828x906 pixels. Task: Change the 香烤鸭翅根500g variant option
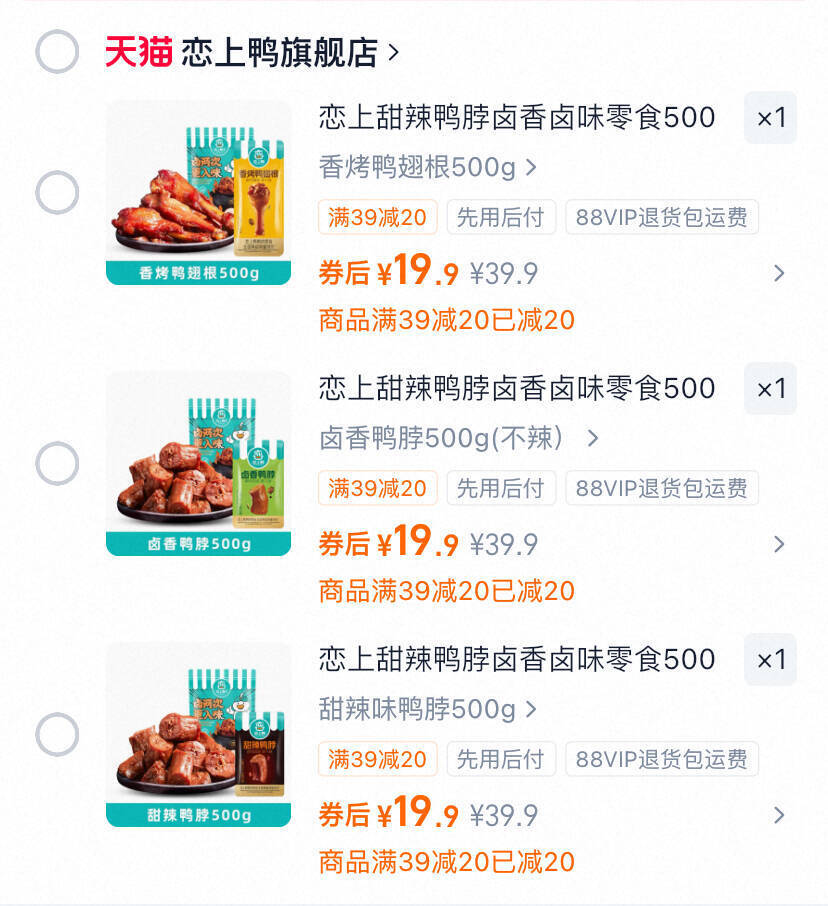(x=428, y=167)
